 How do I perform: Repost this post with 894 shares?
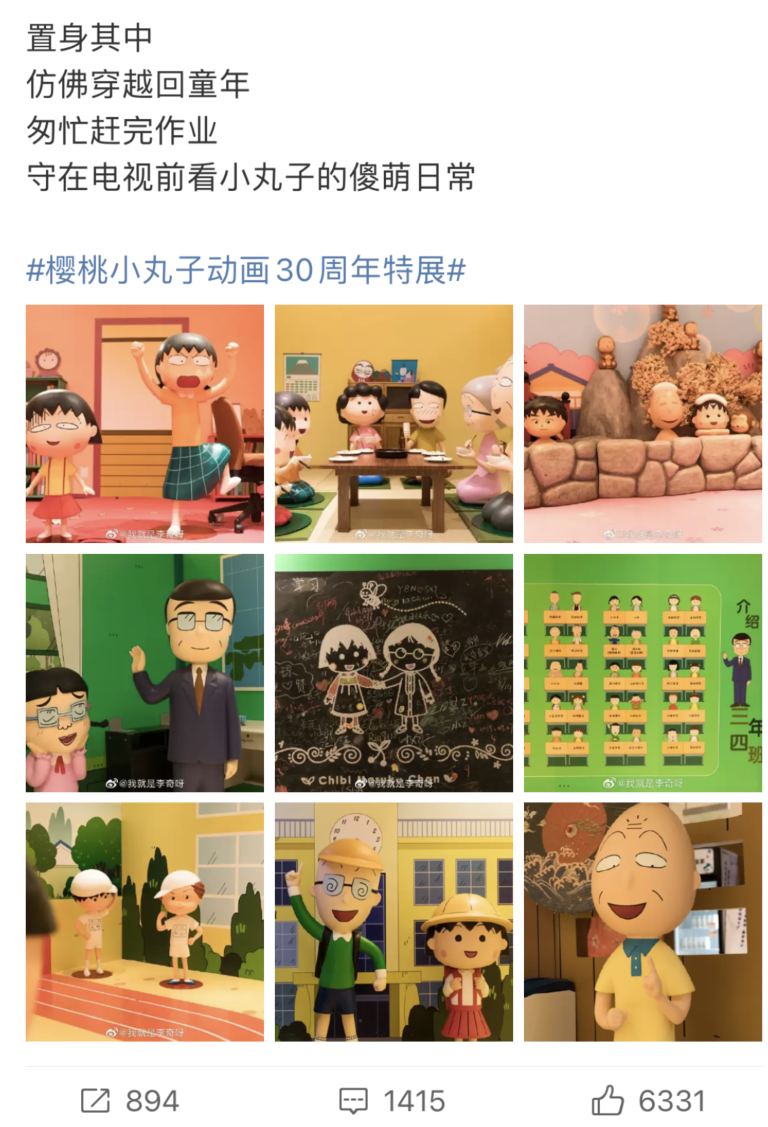click(130, 1101)
